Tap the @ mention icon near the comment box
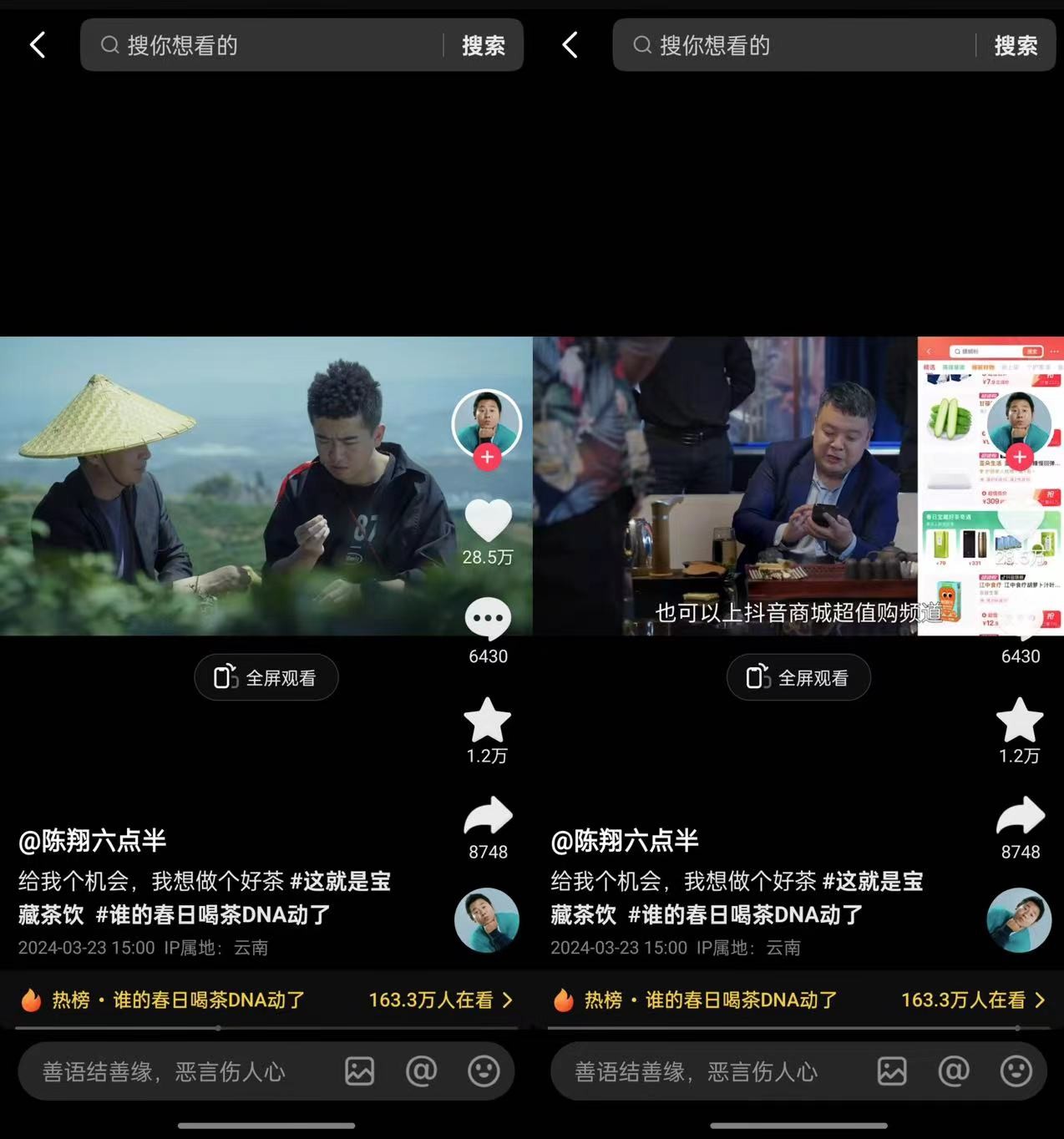This screenshot has height=1139, width=1064. [421, 1071]
